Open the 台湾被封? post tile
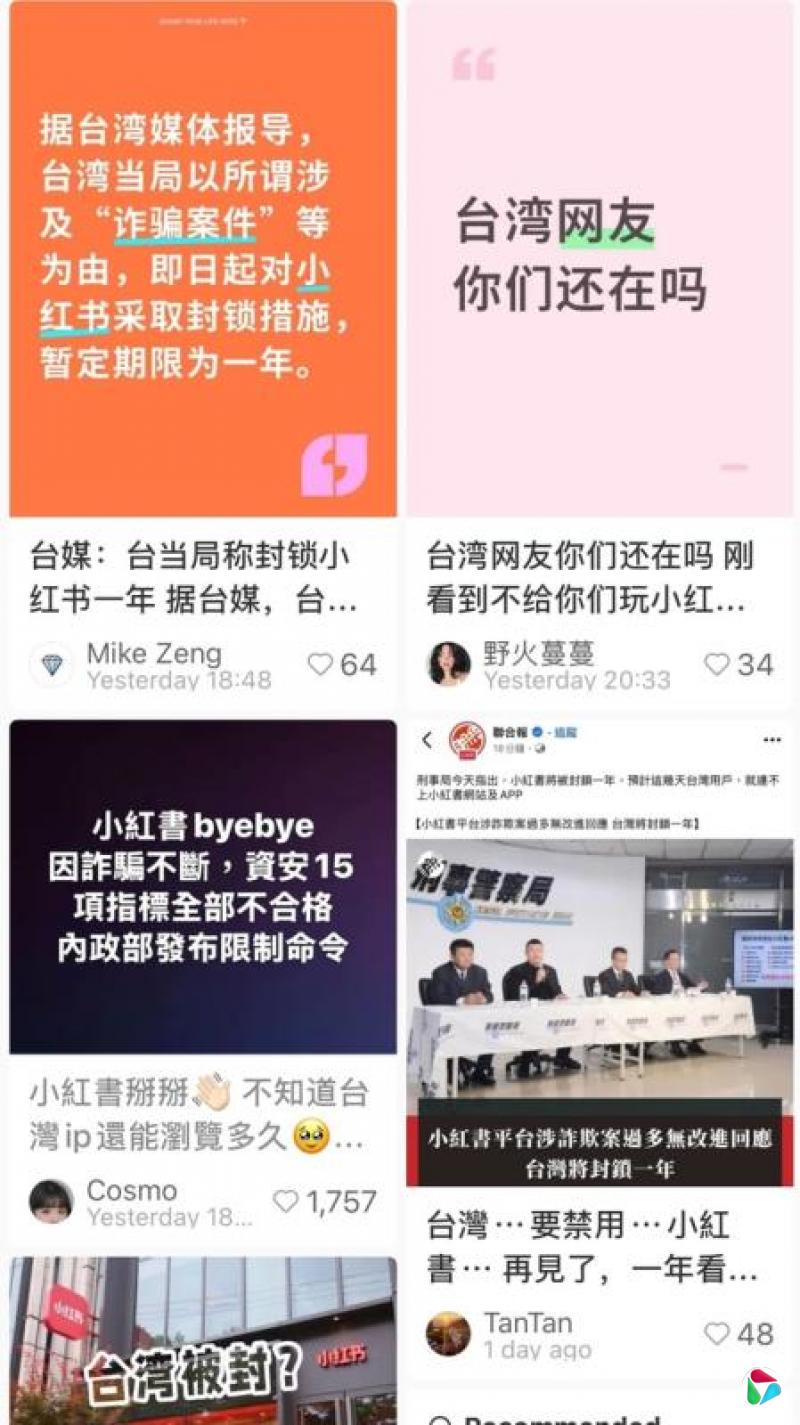The height and width of the screenshot is (1425, 800). coord(202,1340)
